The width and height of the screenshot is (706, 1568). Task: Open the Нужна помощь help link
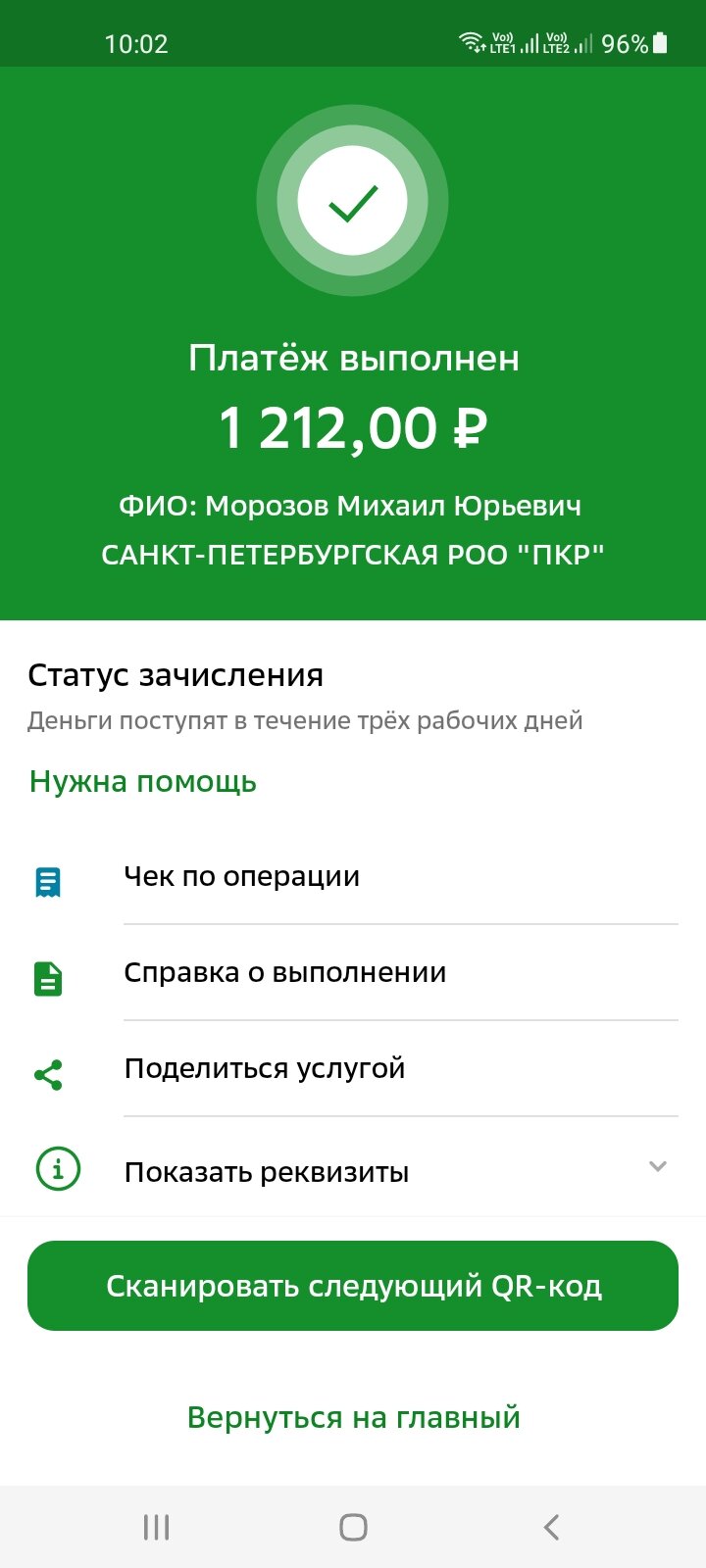143,782
